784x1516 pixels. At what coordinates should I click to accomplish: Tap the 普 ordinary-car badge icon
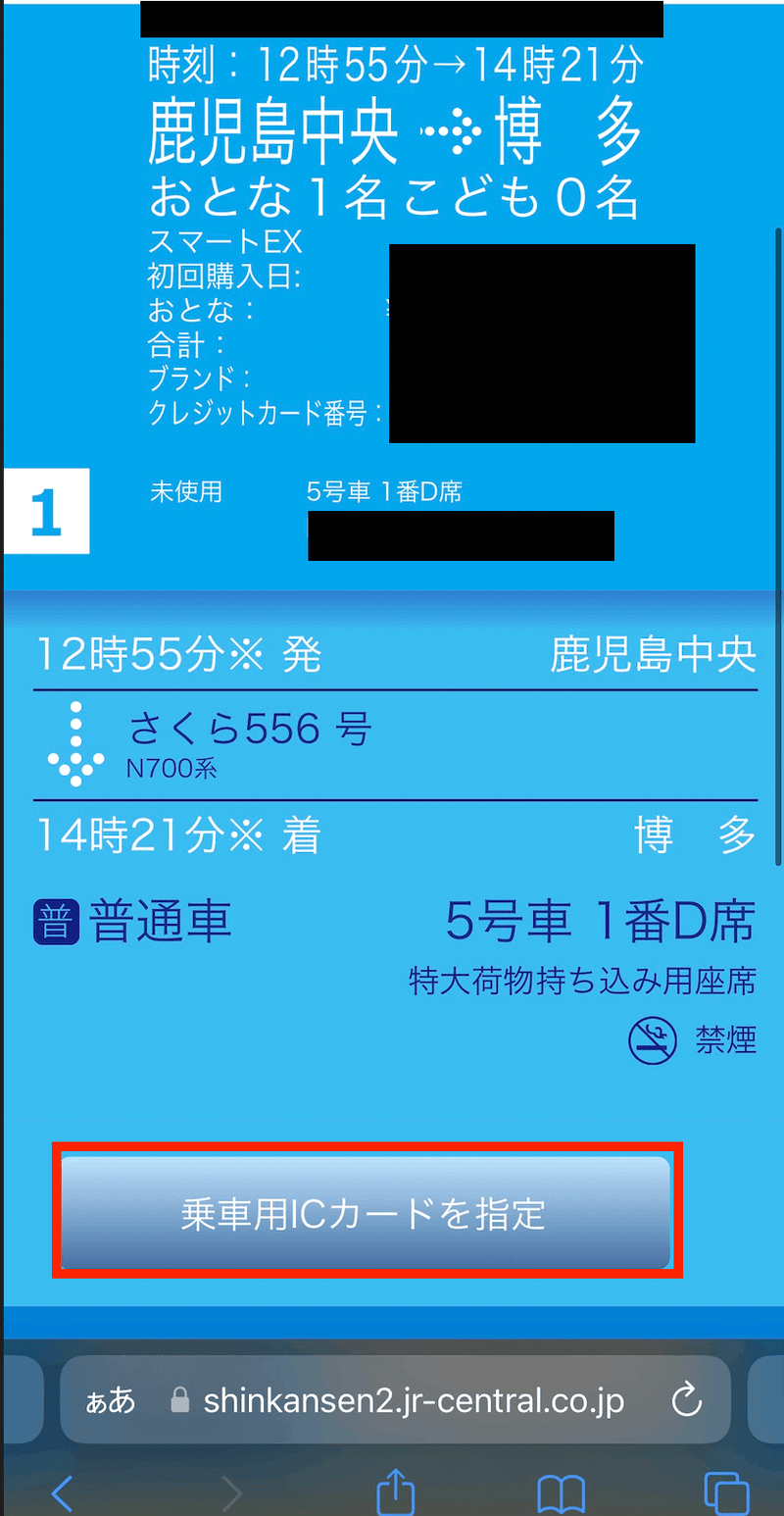click(57, 921)
